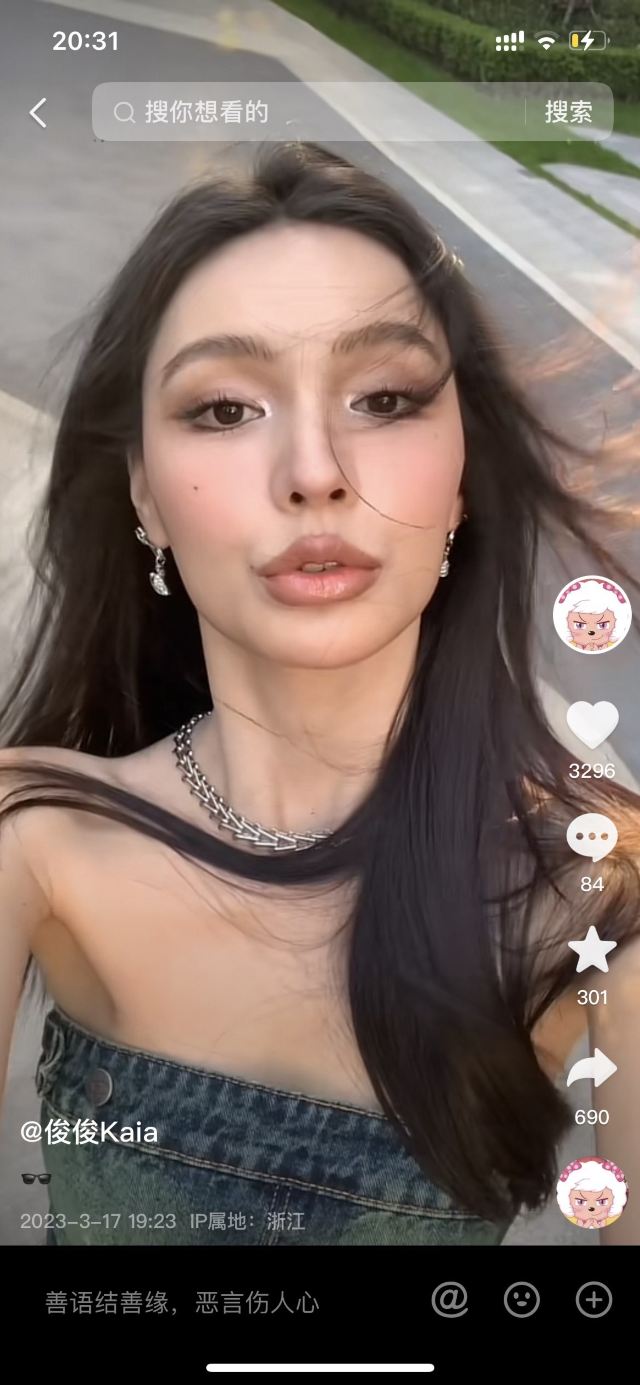Image resolution: width=640 pixels, height=1385 pixels.
Task: Open the emoji picker icon
Action: click(521, 1300)
